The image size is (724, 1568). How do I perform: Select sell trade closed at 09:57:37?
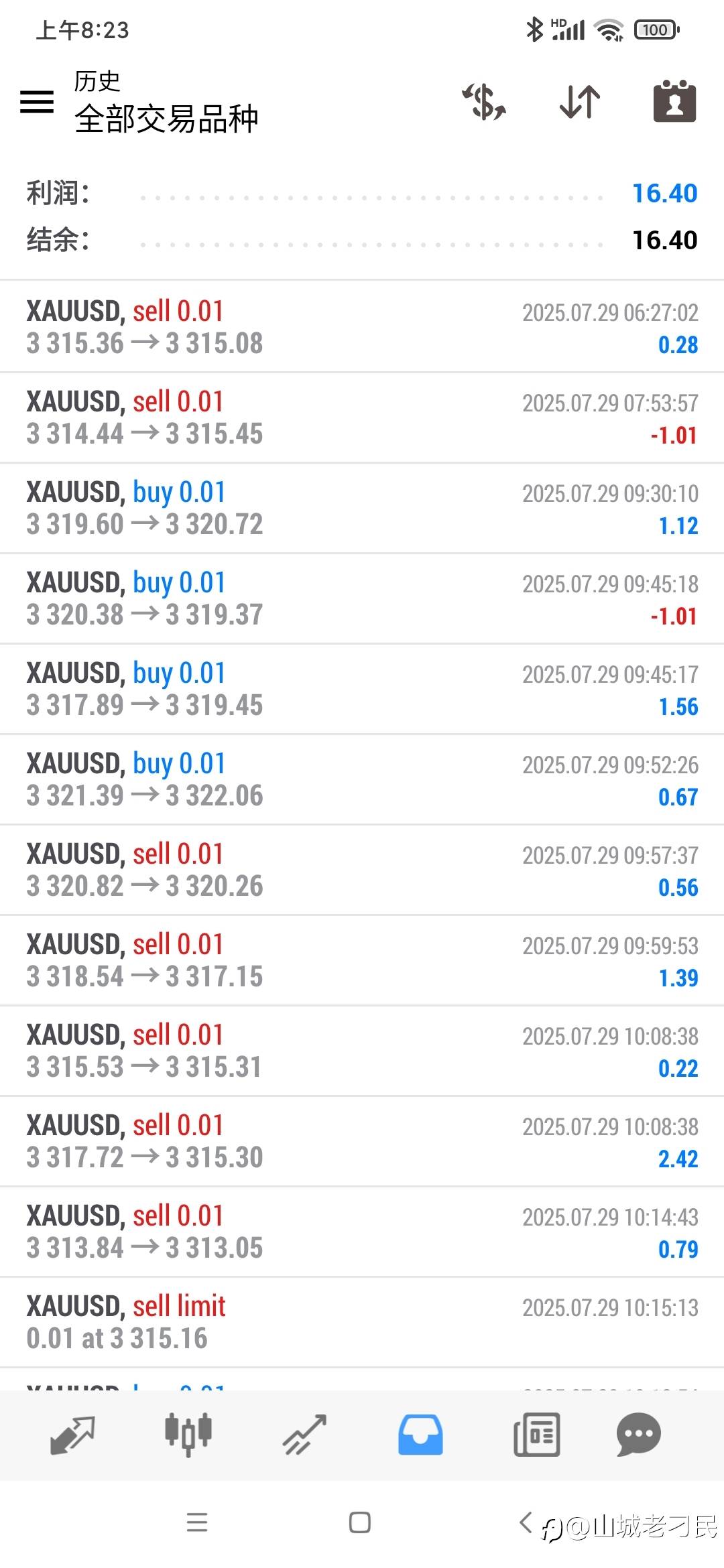click(x=362, y=870)
